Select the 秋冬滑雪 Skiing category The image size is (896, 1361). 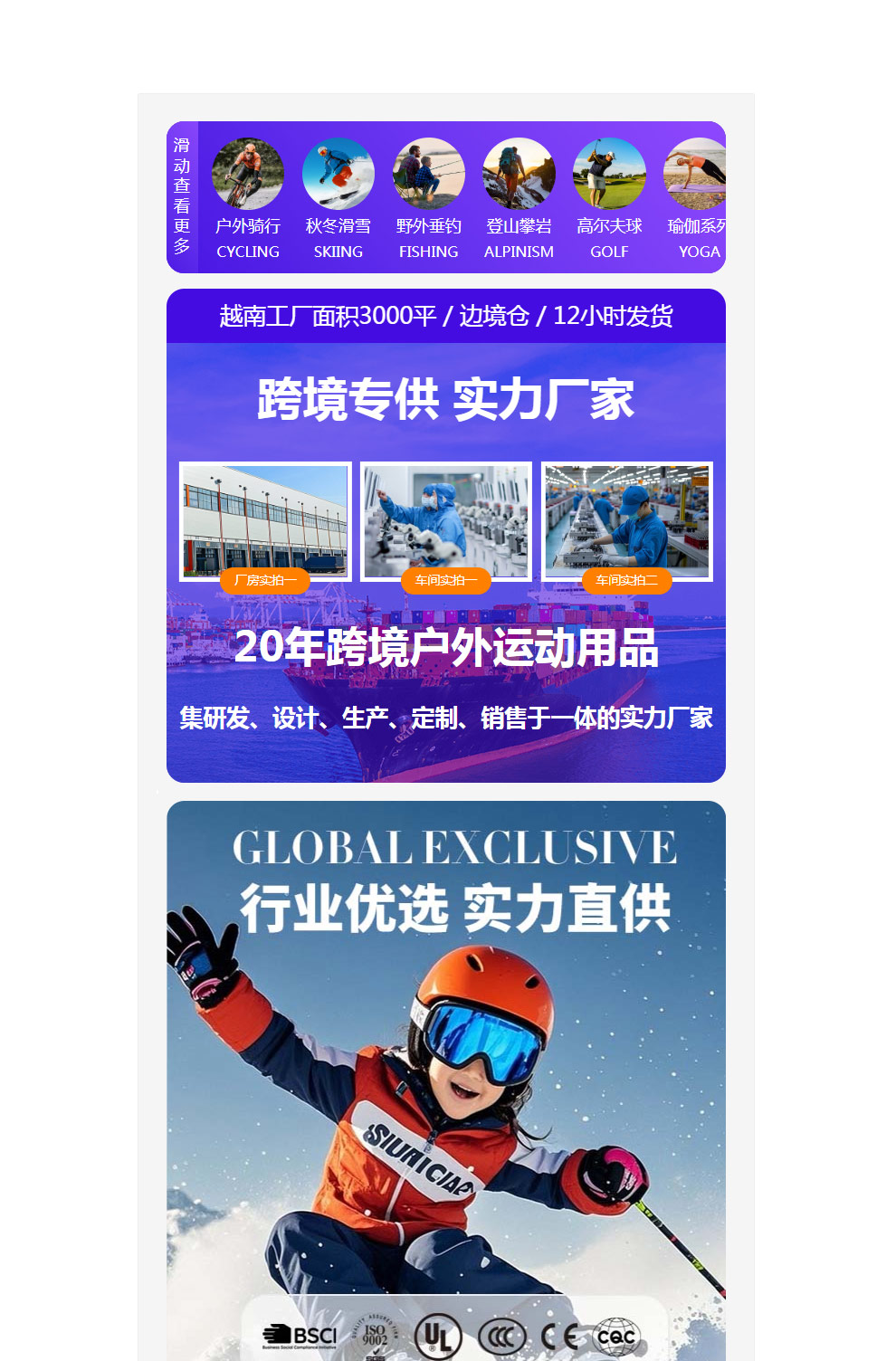click(338, 175)
